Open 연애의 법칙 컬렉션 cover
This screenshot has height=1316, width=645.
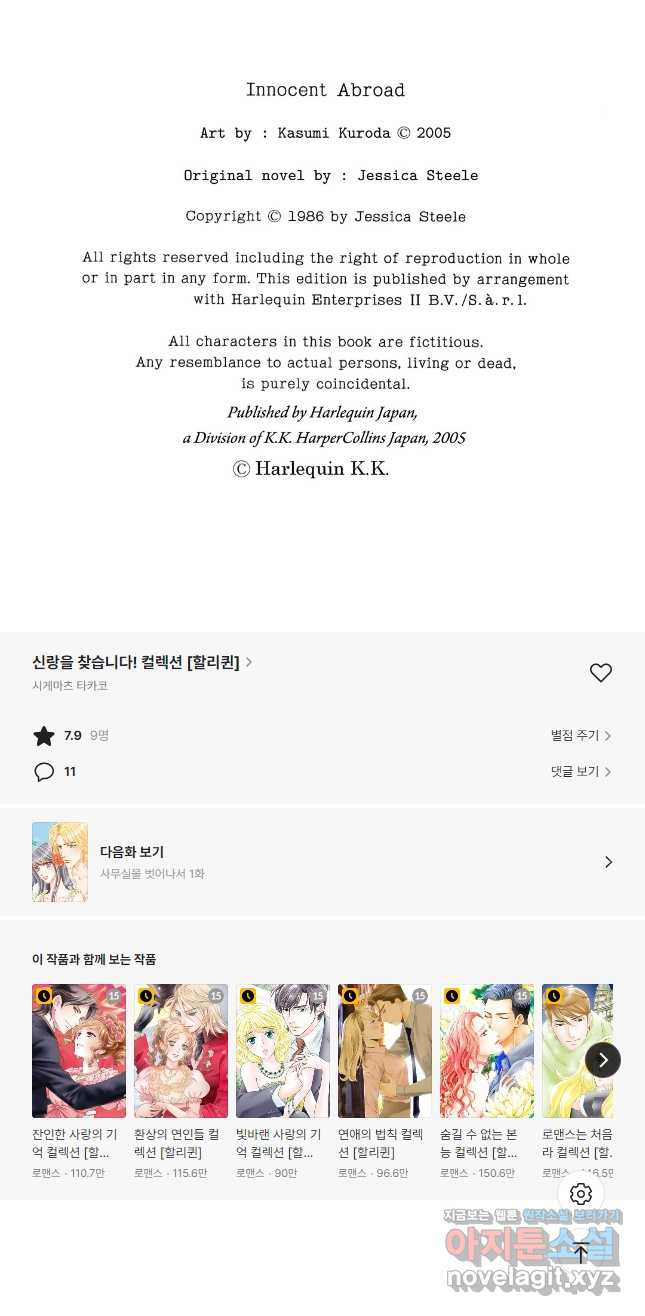[x=385, y=1050]
